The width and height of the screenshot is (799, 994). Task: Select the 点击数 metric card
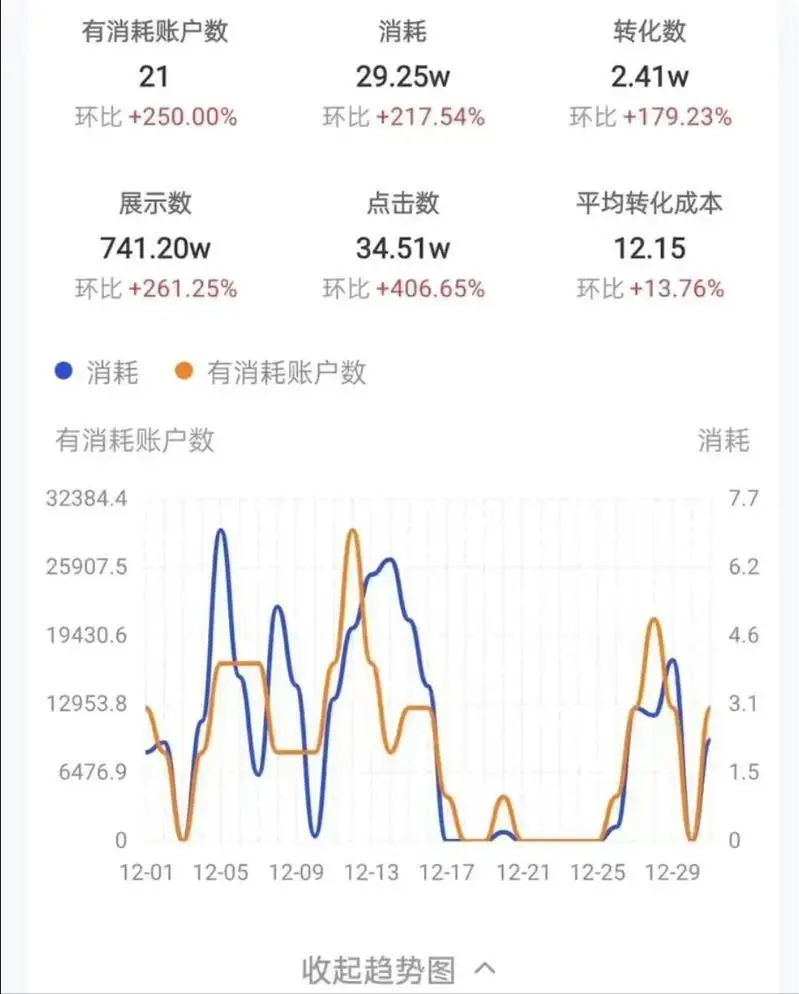coord(403,247)
